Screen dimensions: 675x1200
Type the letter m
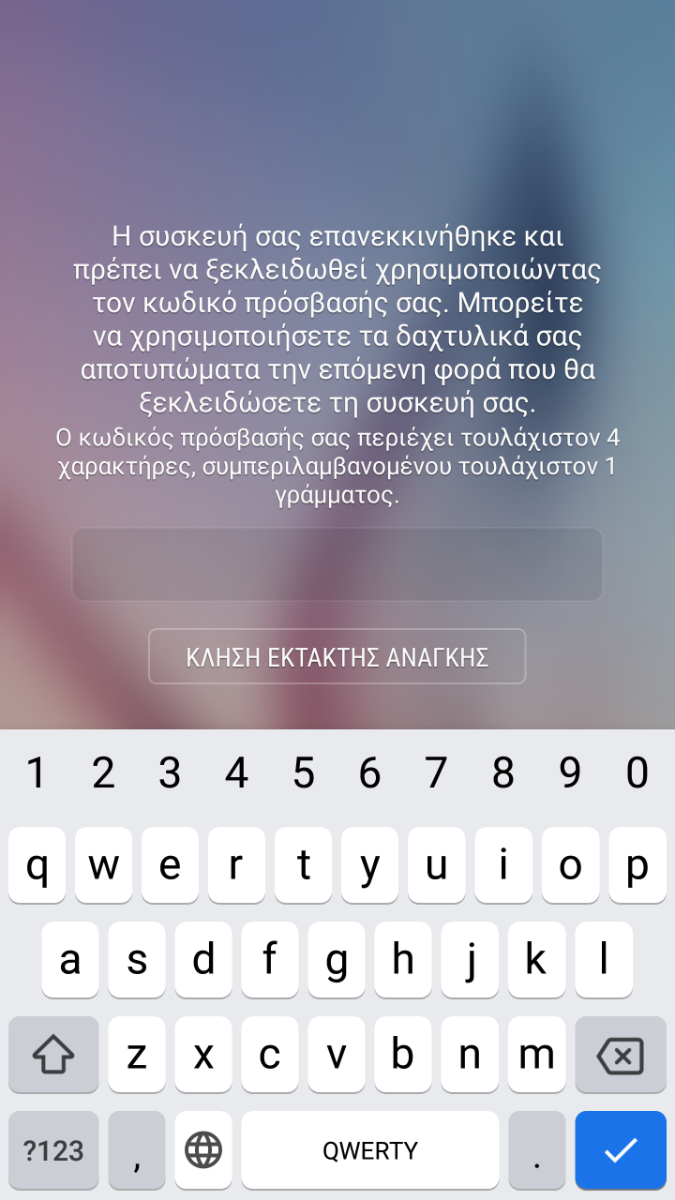pos(537,1055)
